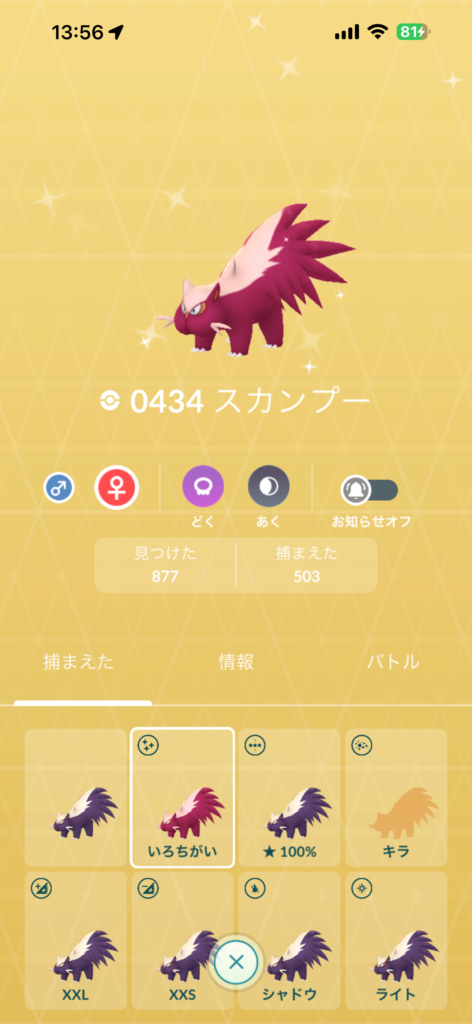Select the キラ lucky tile
This screenshot has width=472, height=1024.
396,797
